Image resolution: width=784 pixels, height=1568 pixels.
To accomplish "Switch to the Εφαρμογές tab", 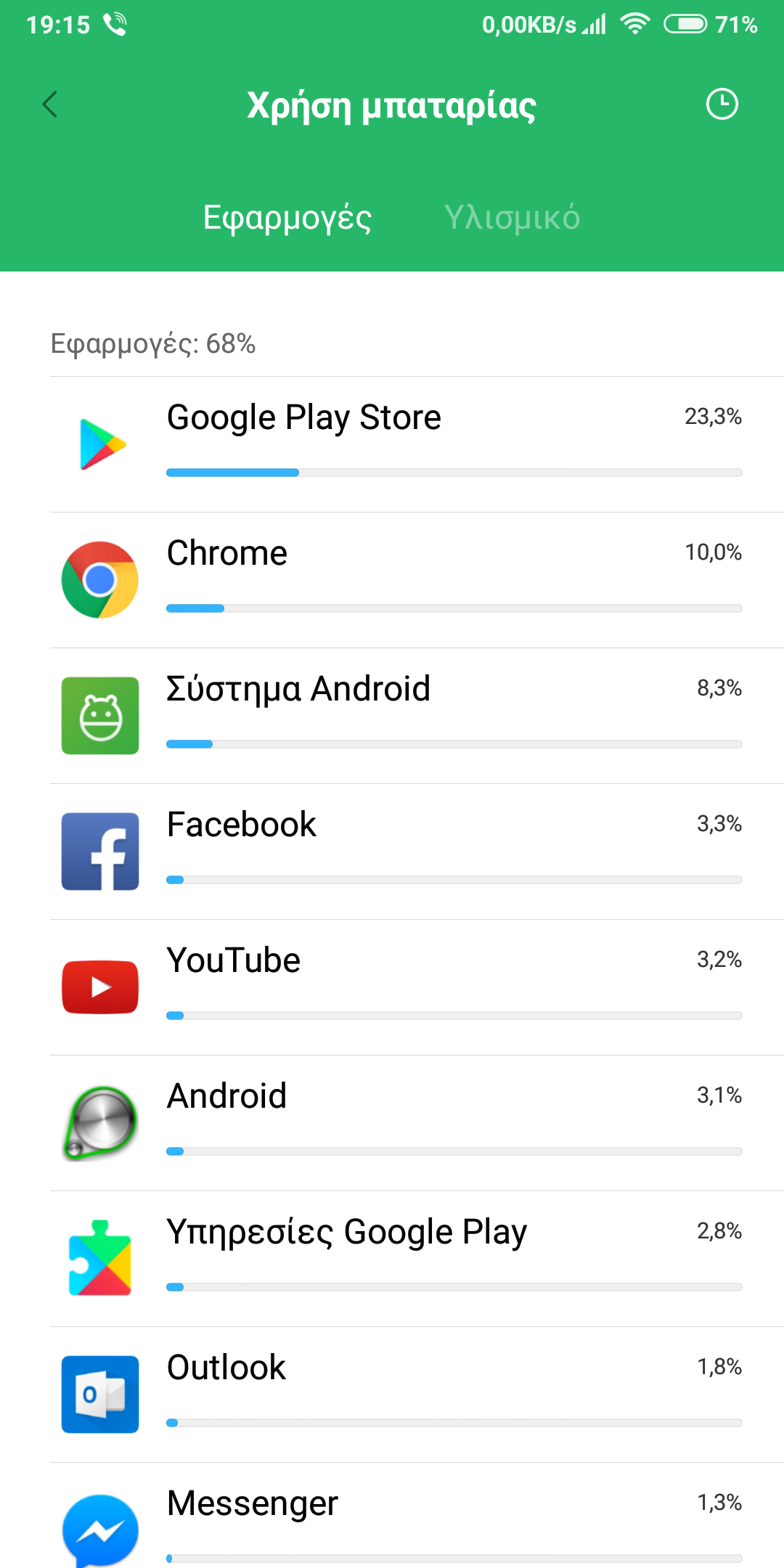I will [x=287, y=217].
